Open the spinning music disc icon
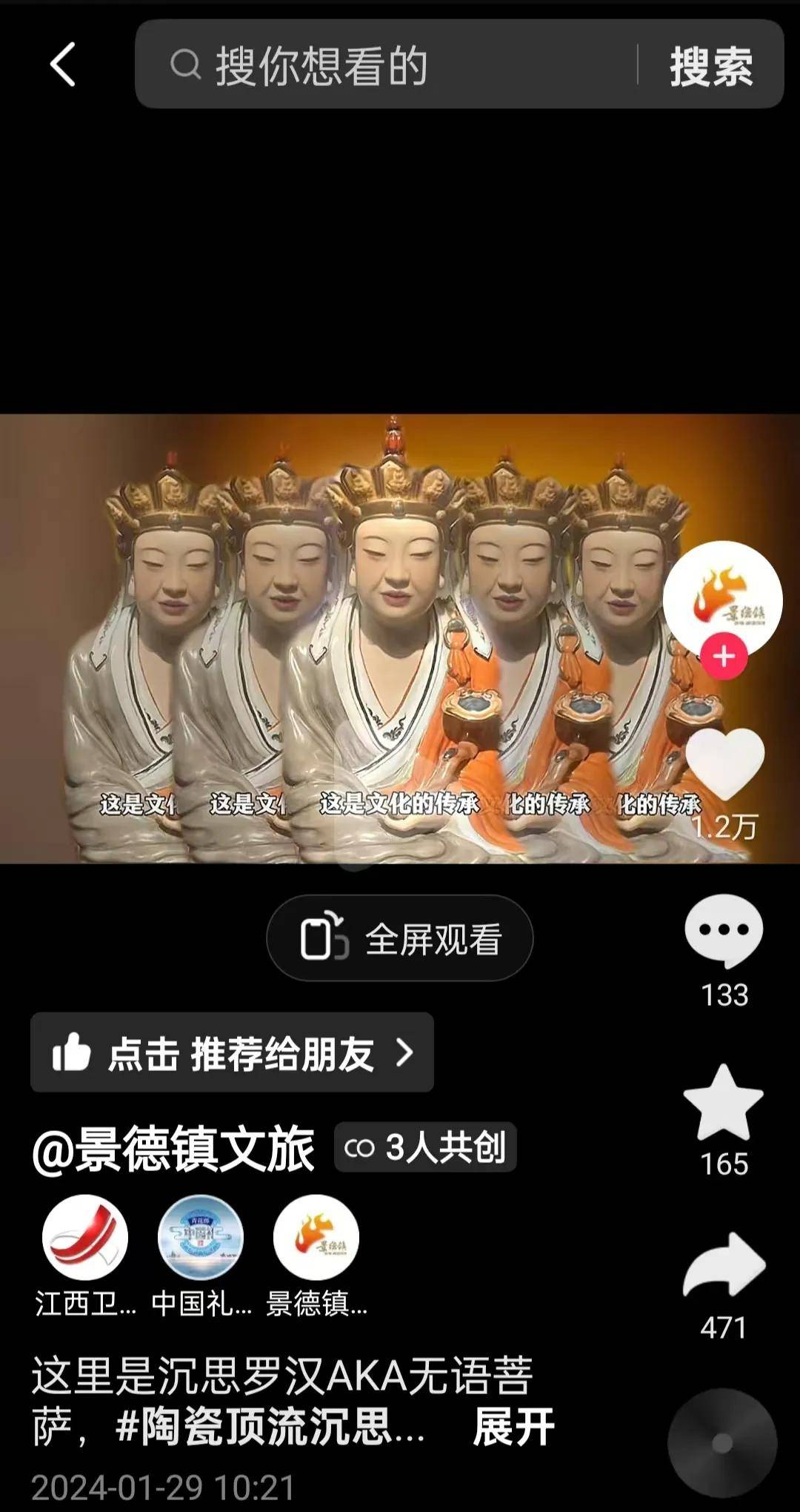The width and height of the screenshot is (800, 1512). coord(722,1444)
